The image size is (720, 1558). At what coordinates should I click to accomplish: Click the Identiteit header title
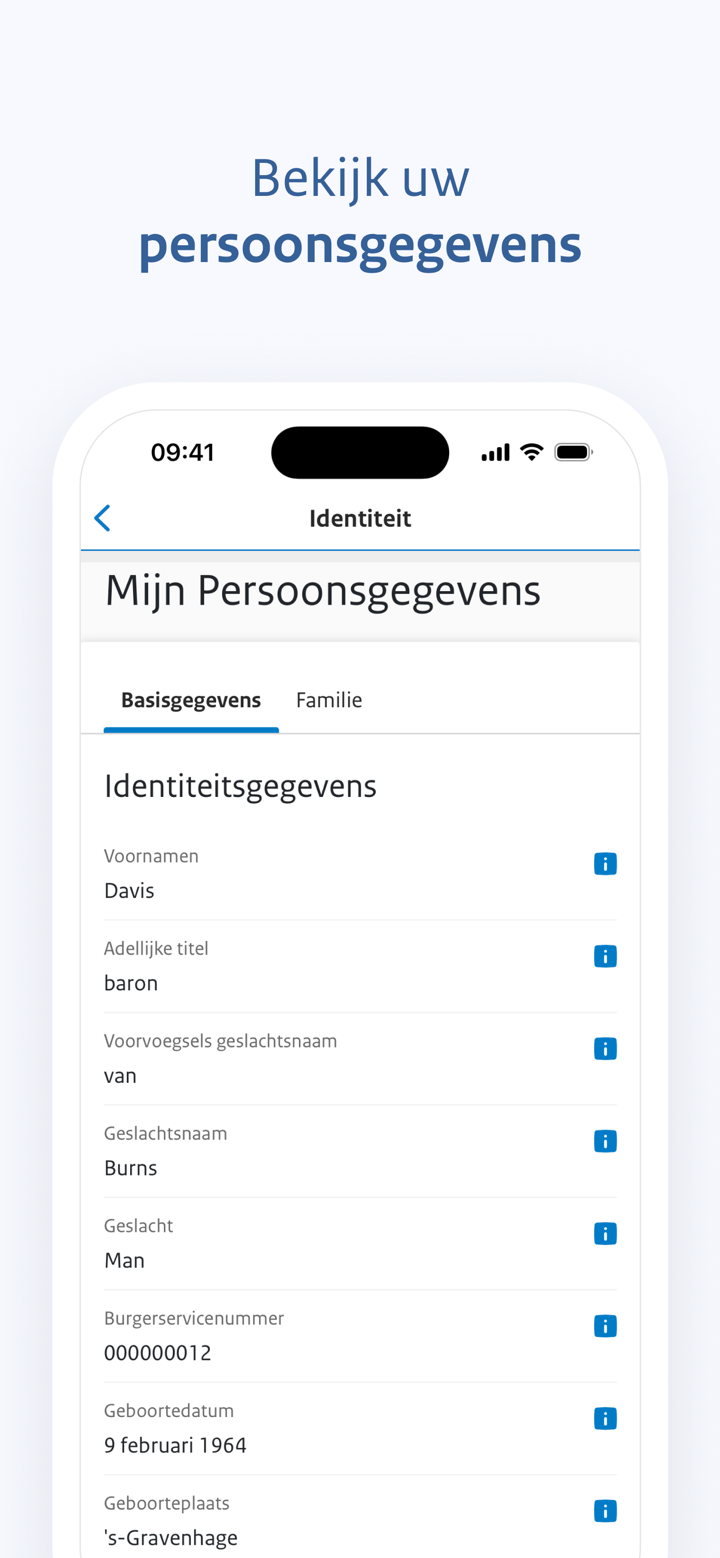point(360,518)
